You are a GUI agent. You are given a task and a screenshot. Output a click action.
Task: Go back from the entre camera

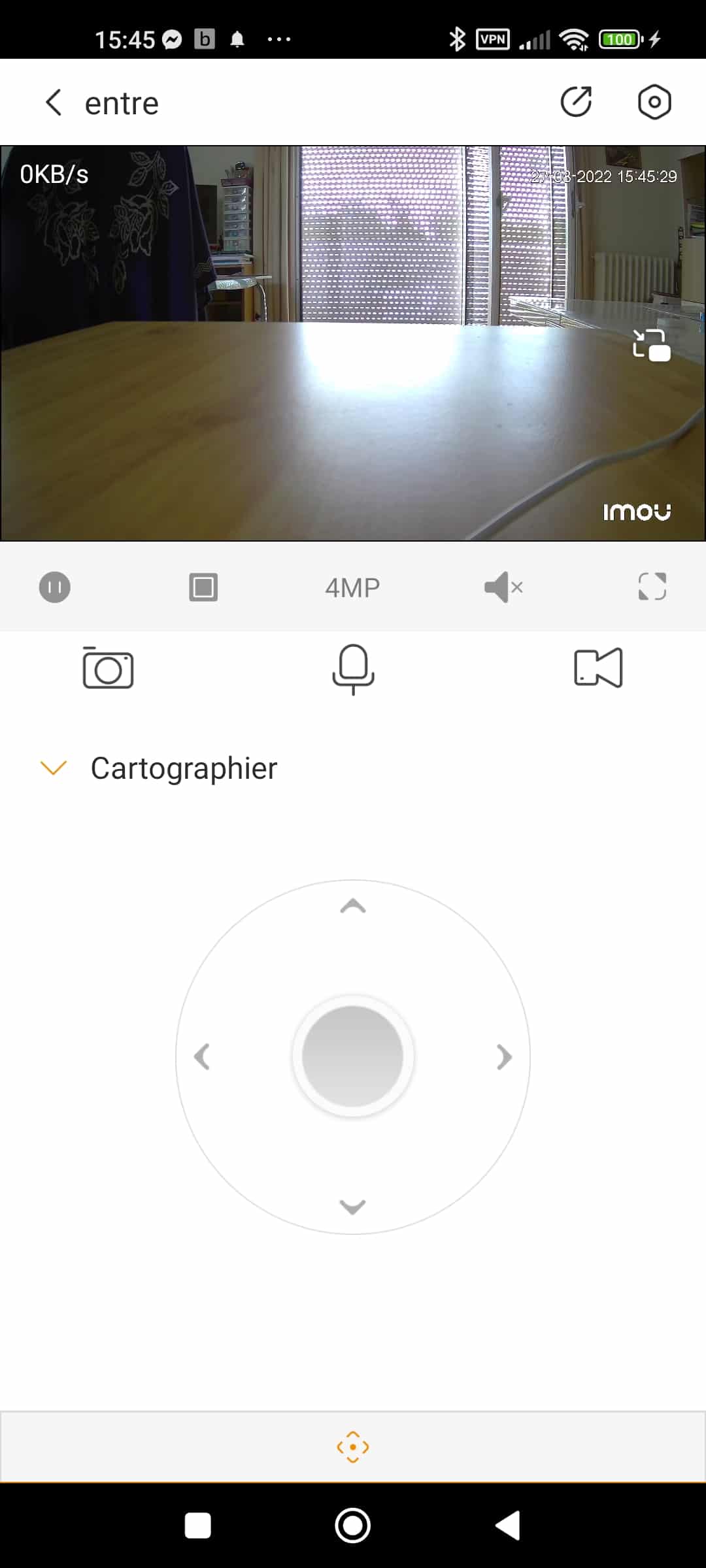click(54, 103)
